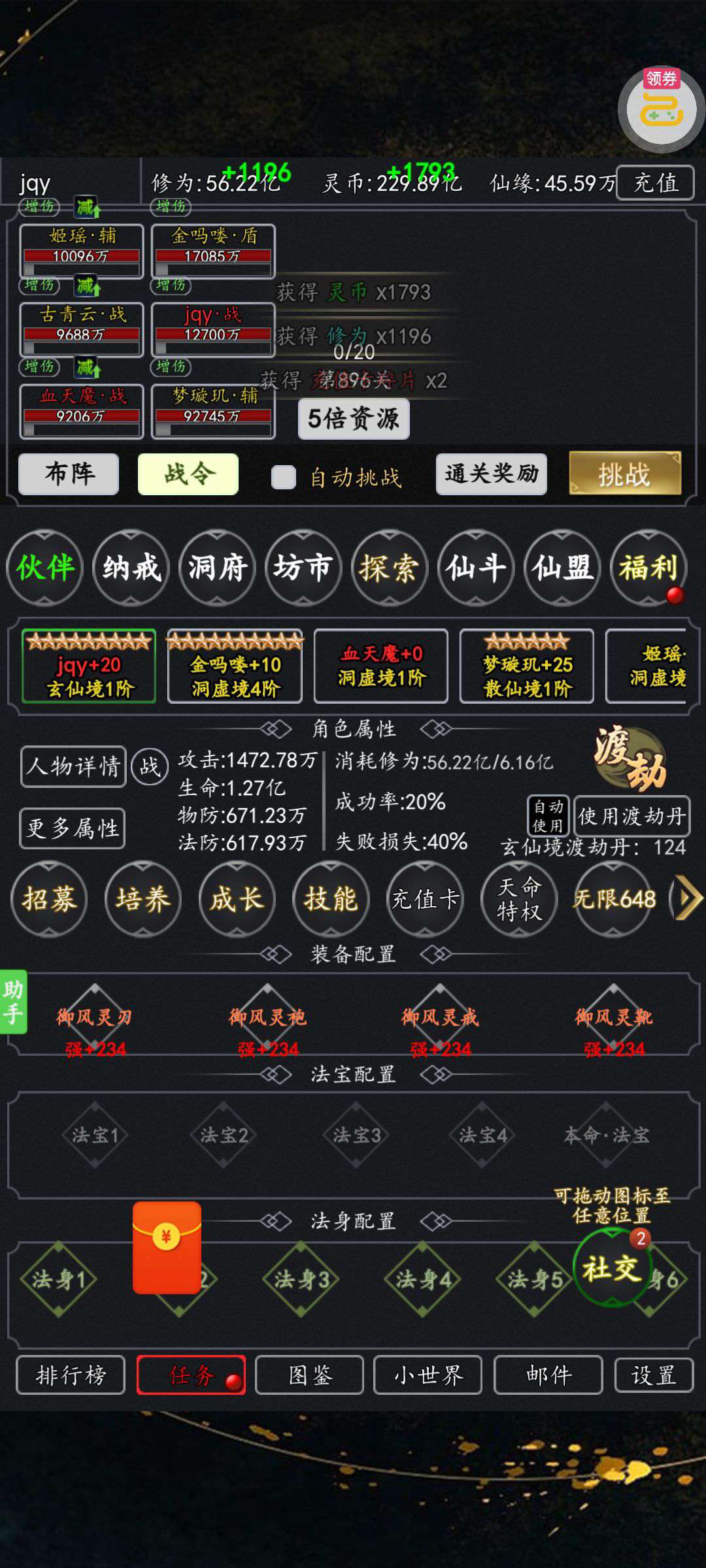This screenshot has width=706, height=1568.
Task: Open the 坊市 market
Action: pyautogui.click(x=303, y=567)
